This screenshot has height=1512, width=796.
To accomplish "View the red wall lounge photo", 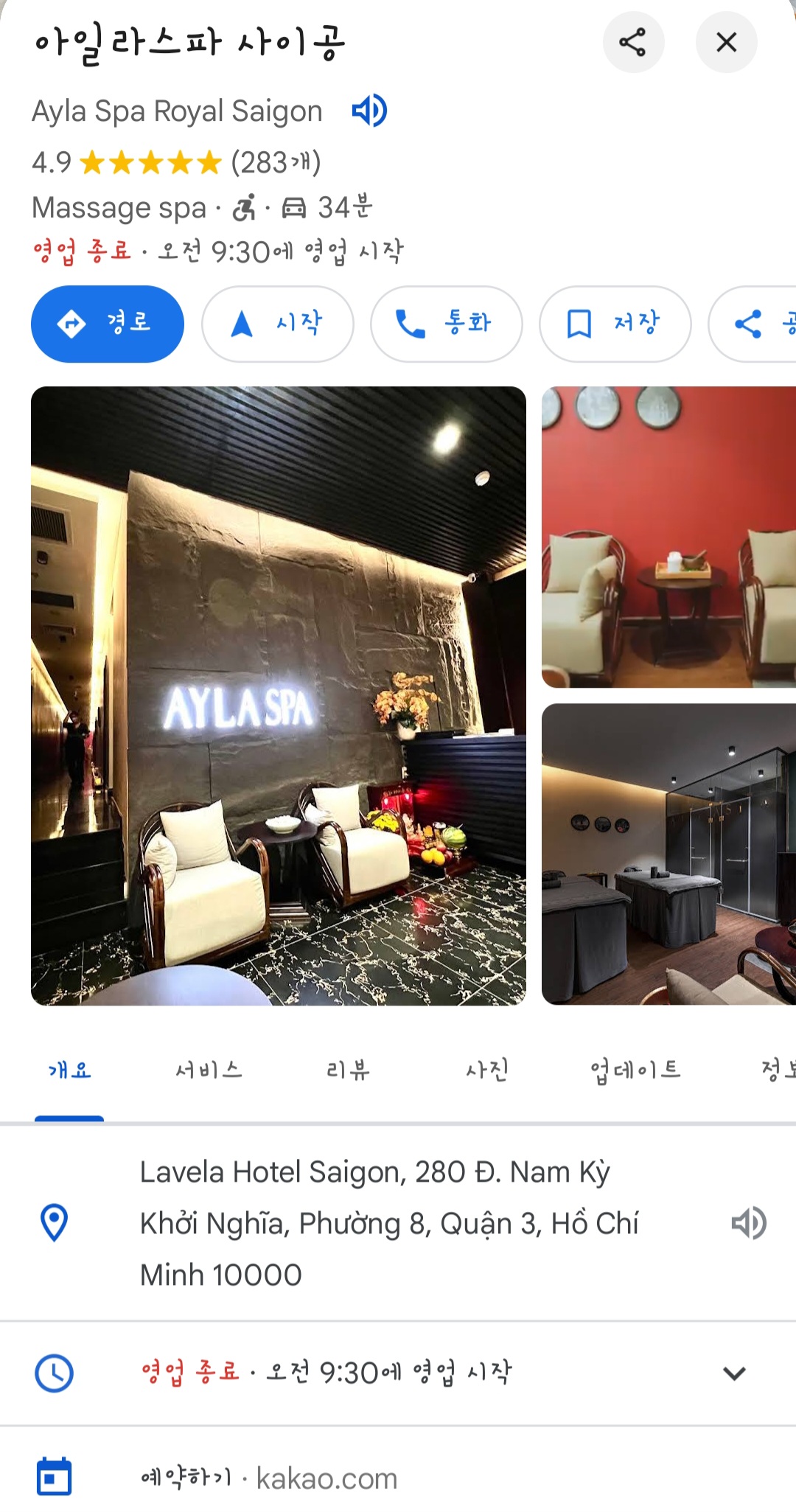I will click(x=668, y=537).
